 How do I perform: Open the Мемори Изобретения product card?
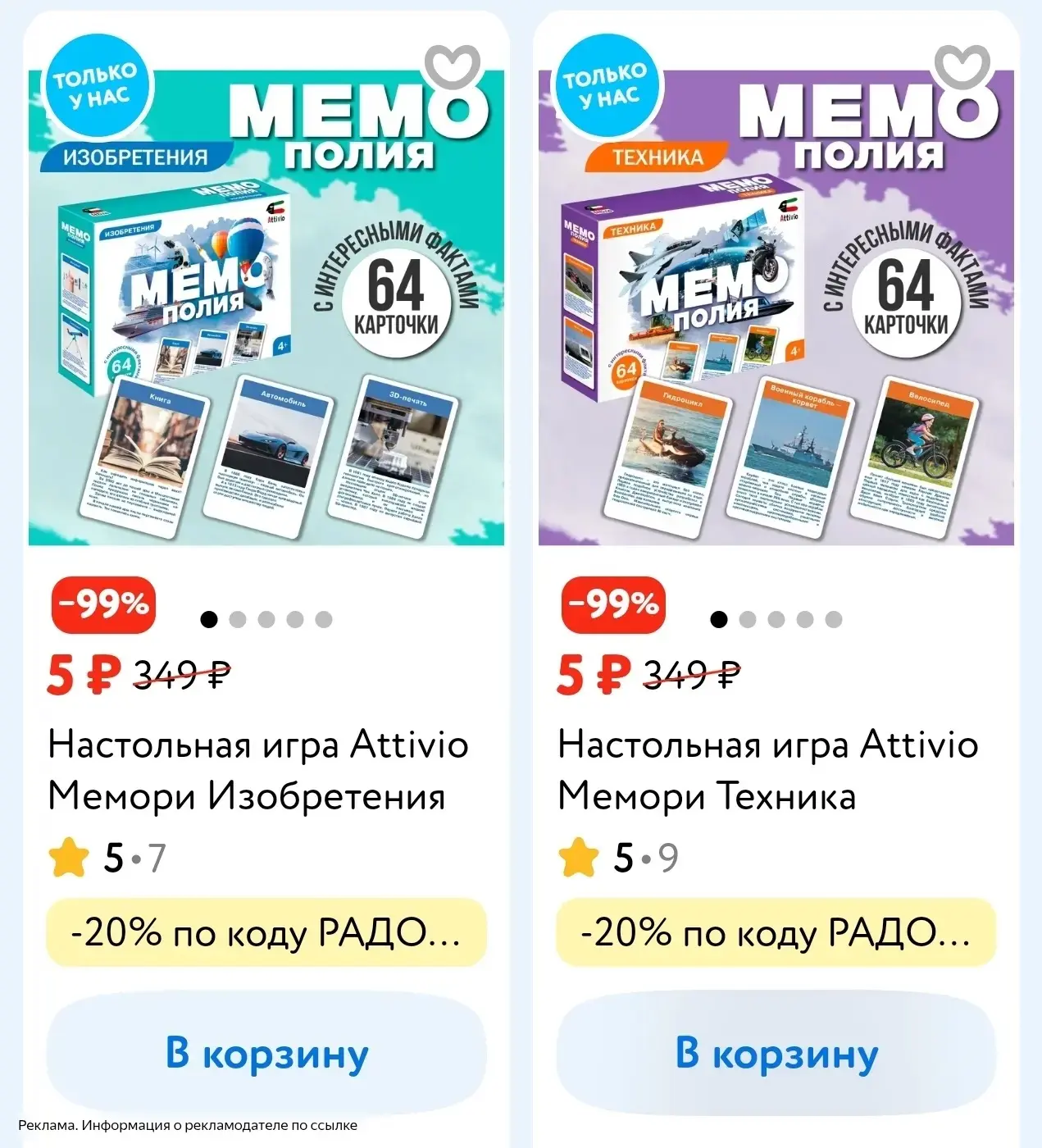[258, 769]
